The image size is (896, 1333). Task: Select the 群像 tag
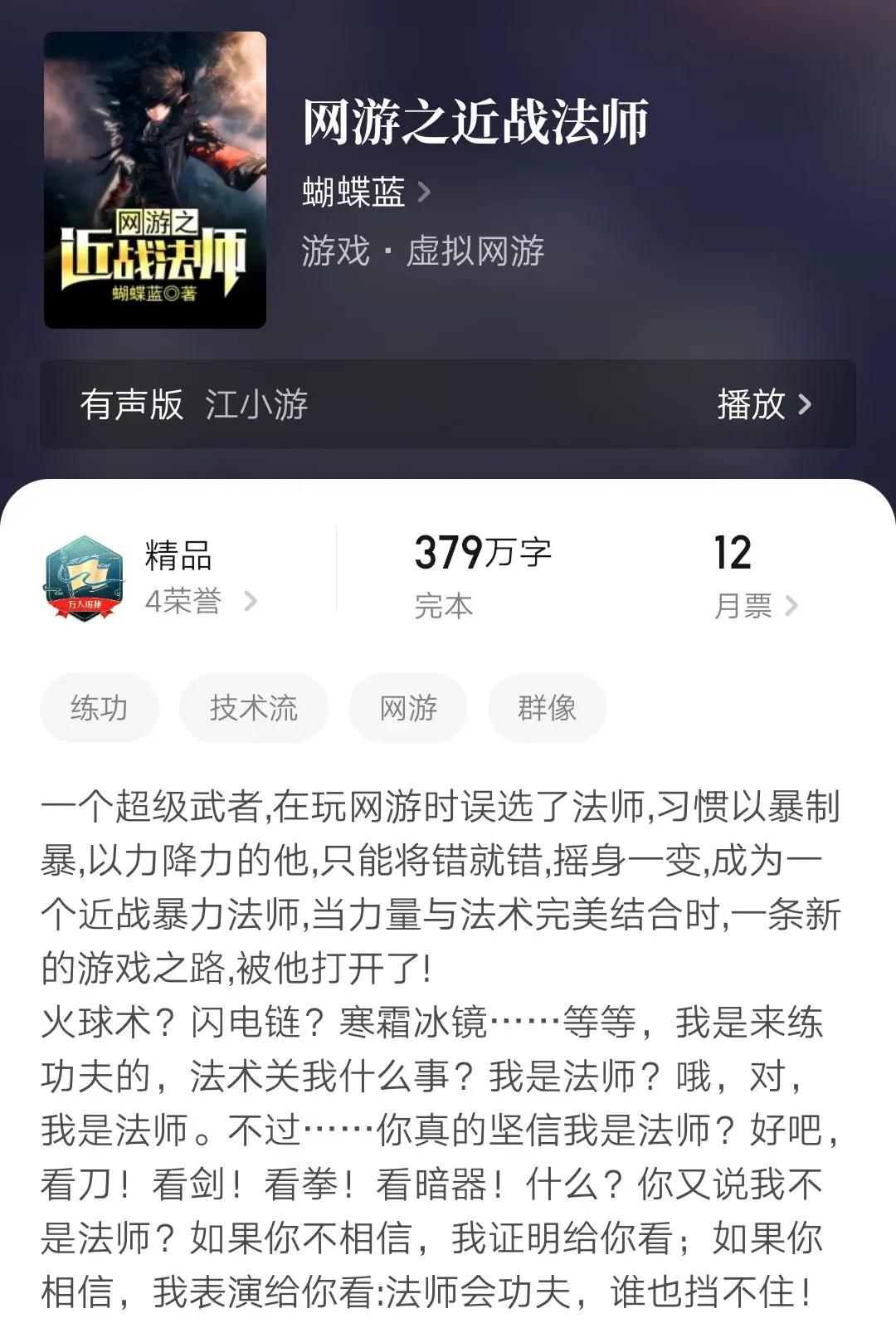(x=547, y=708)
